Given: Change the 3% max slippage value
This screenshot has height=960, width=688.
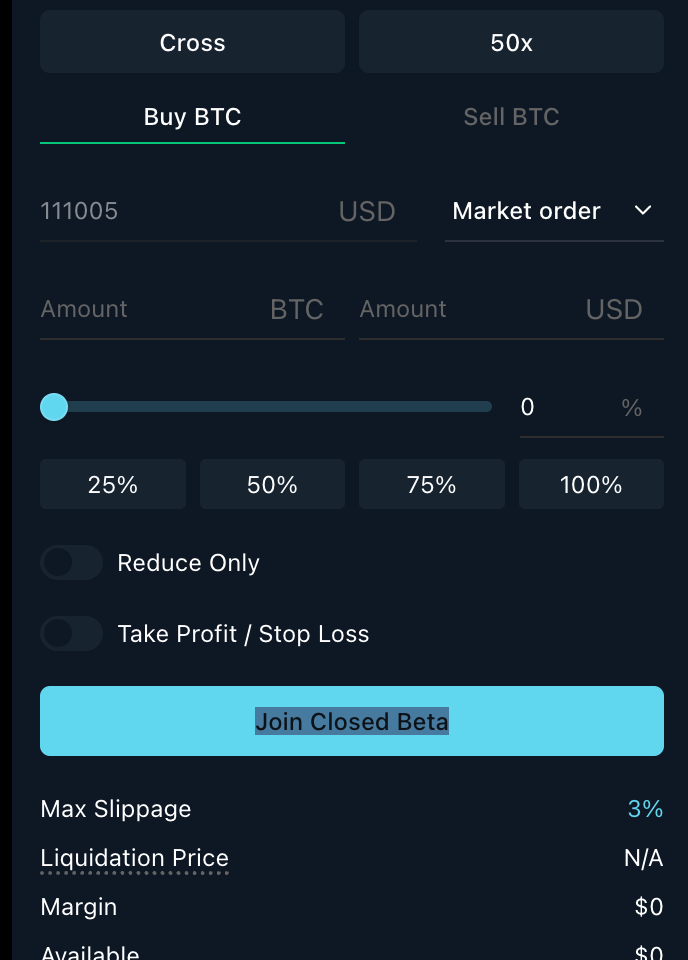Looking at the screenshot, I should [645, 809].
